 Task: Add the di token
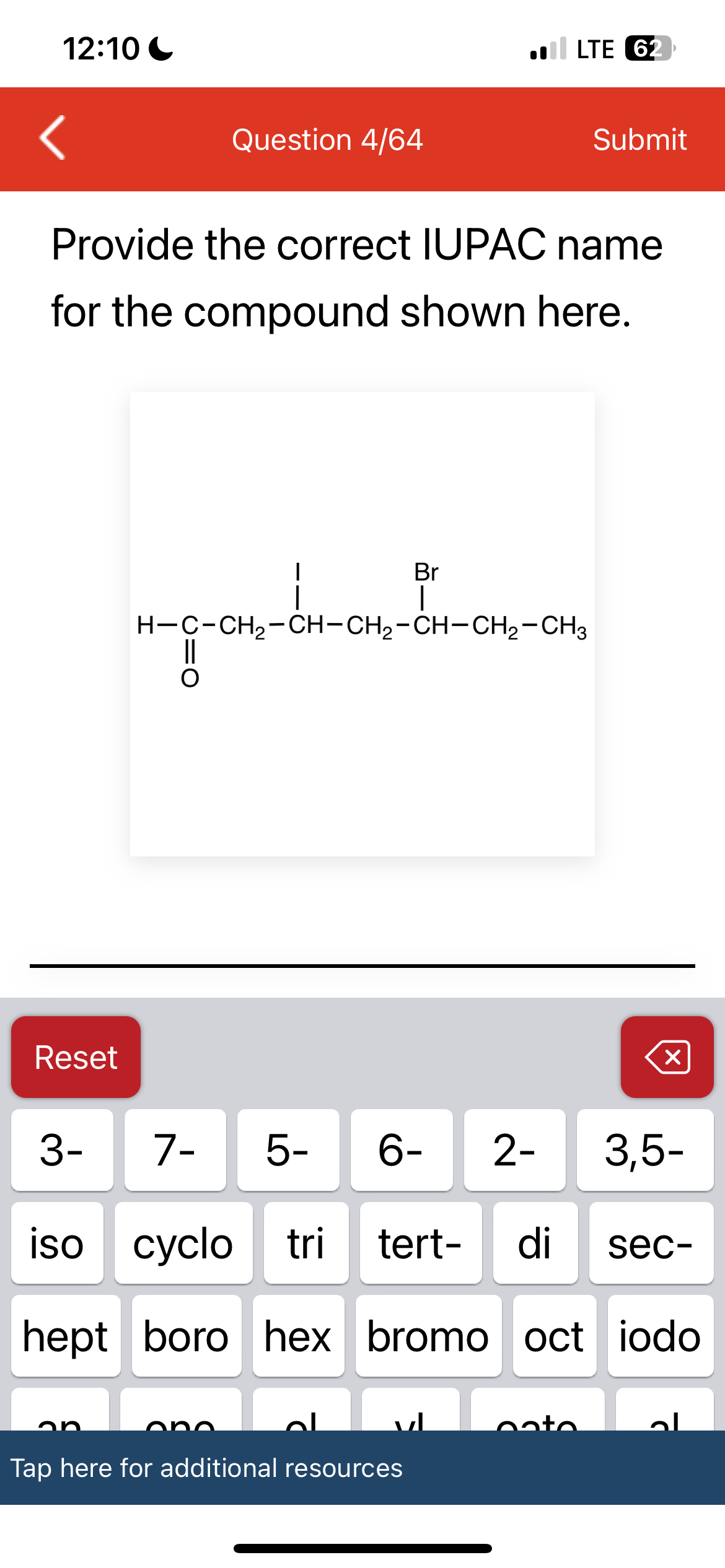[535, 1243]
